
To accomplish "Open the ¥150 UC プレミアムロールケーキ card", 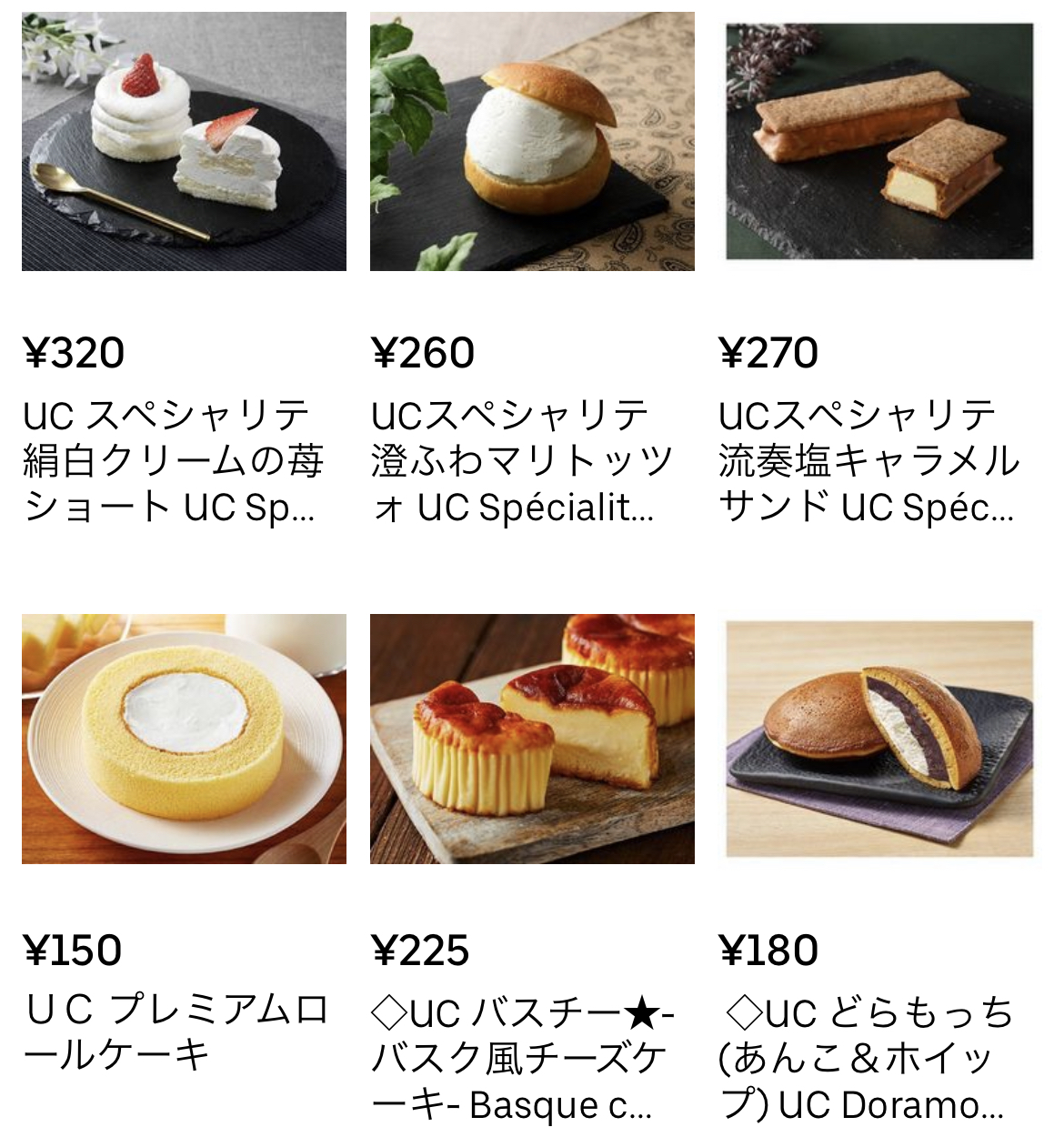I will [x=184, y=739].
